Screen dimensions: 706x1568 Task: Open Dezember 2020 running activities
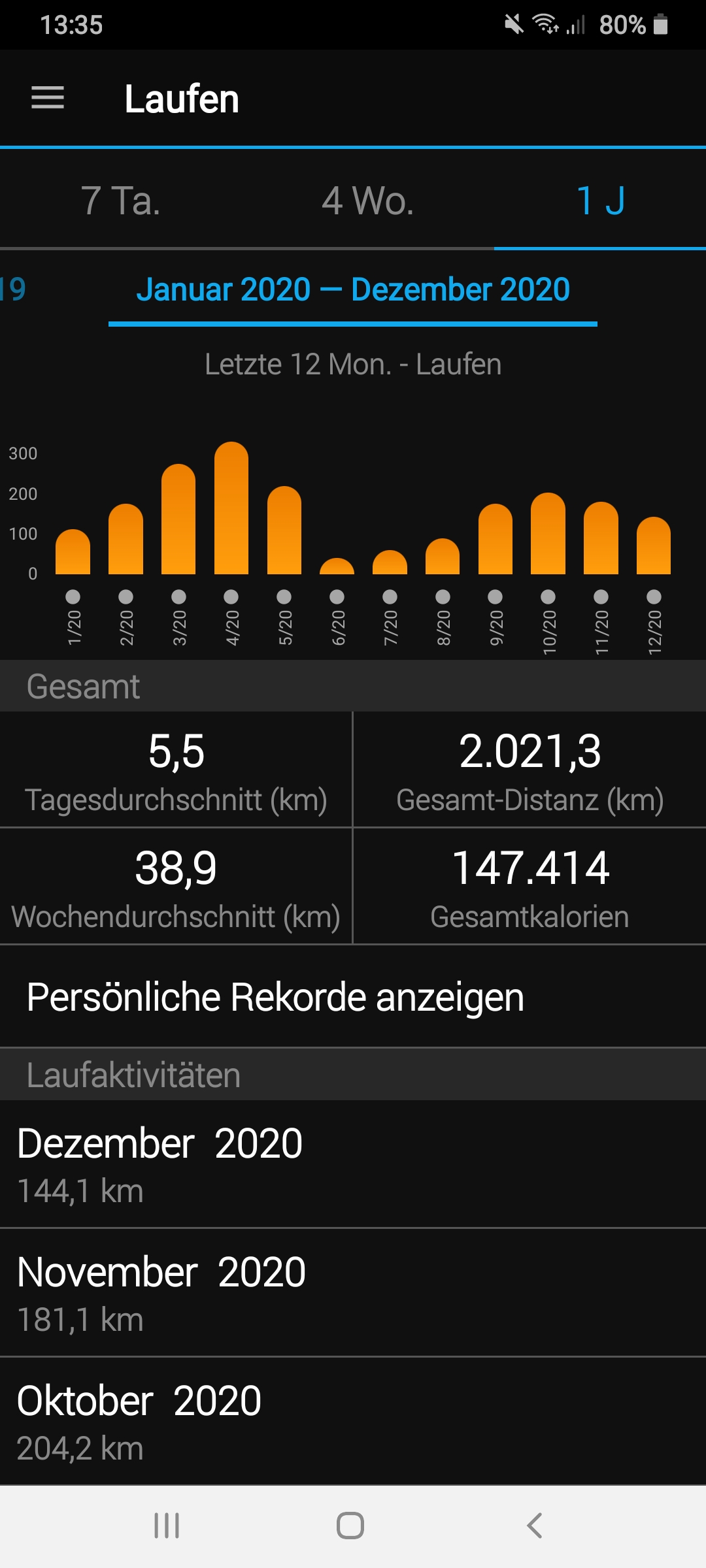[353, 1164]
